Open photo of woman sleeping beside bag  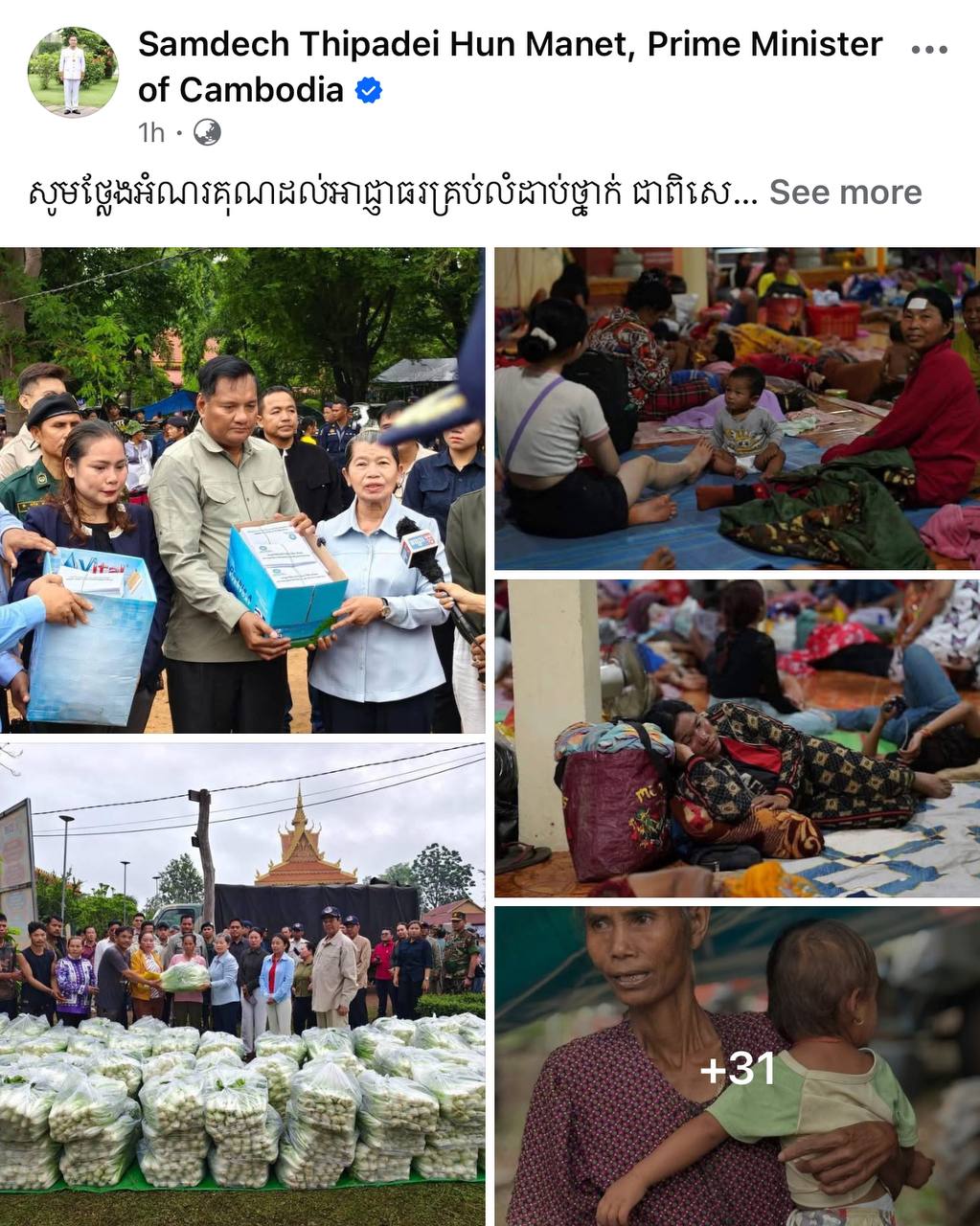(x=737, y=738)
